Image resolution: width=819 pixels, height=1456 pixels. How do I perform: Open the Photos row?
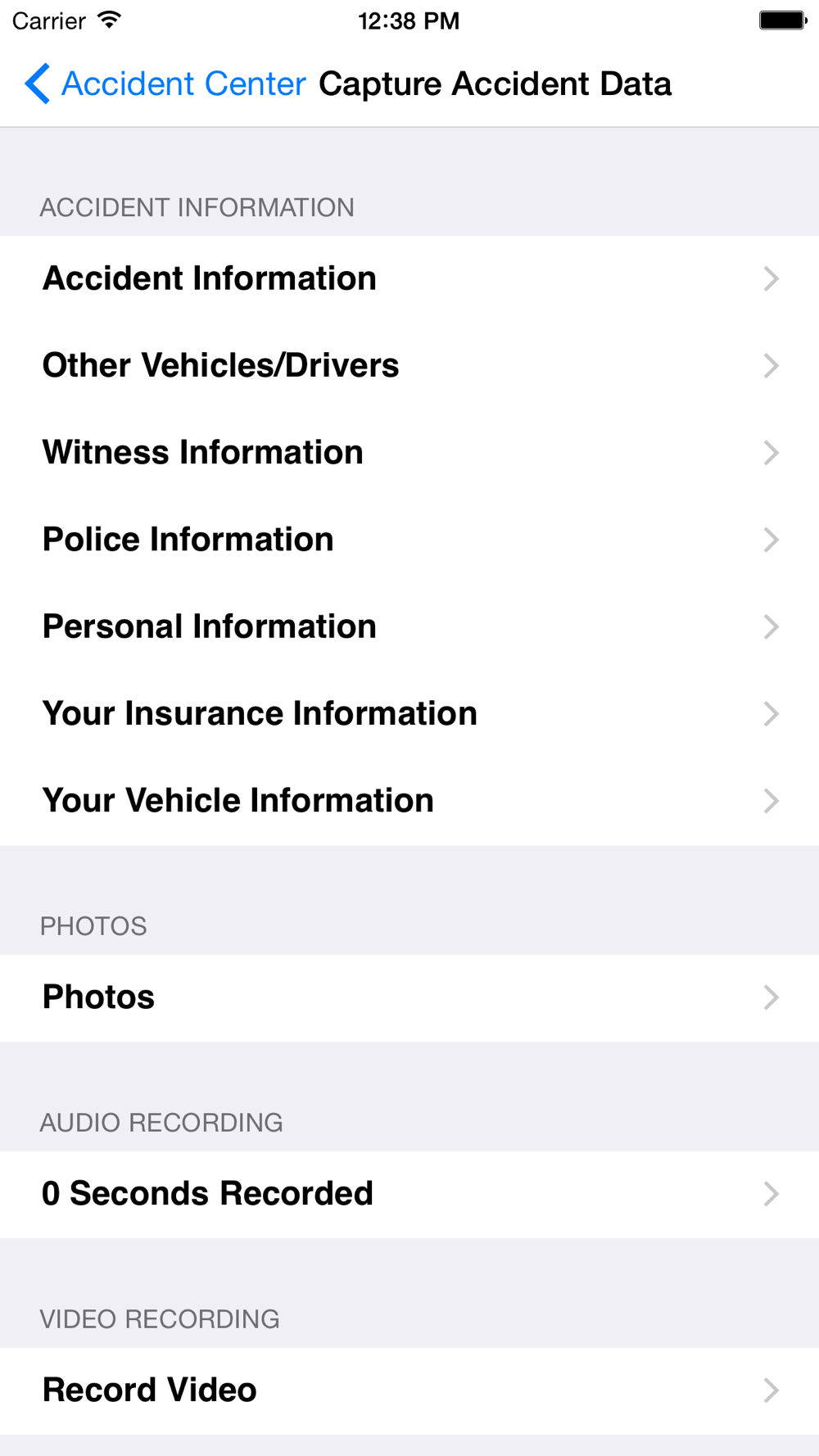tap(409, 997)
